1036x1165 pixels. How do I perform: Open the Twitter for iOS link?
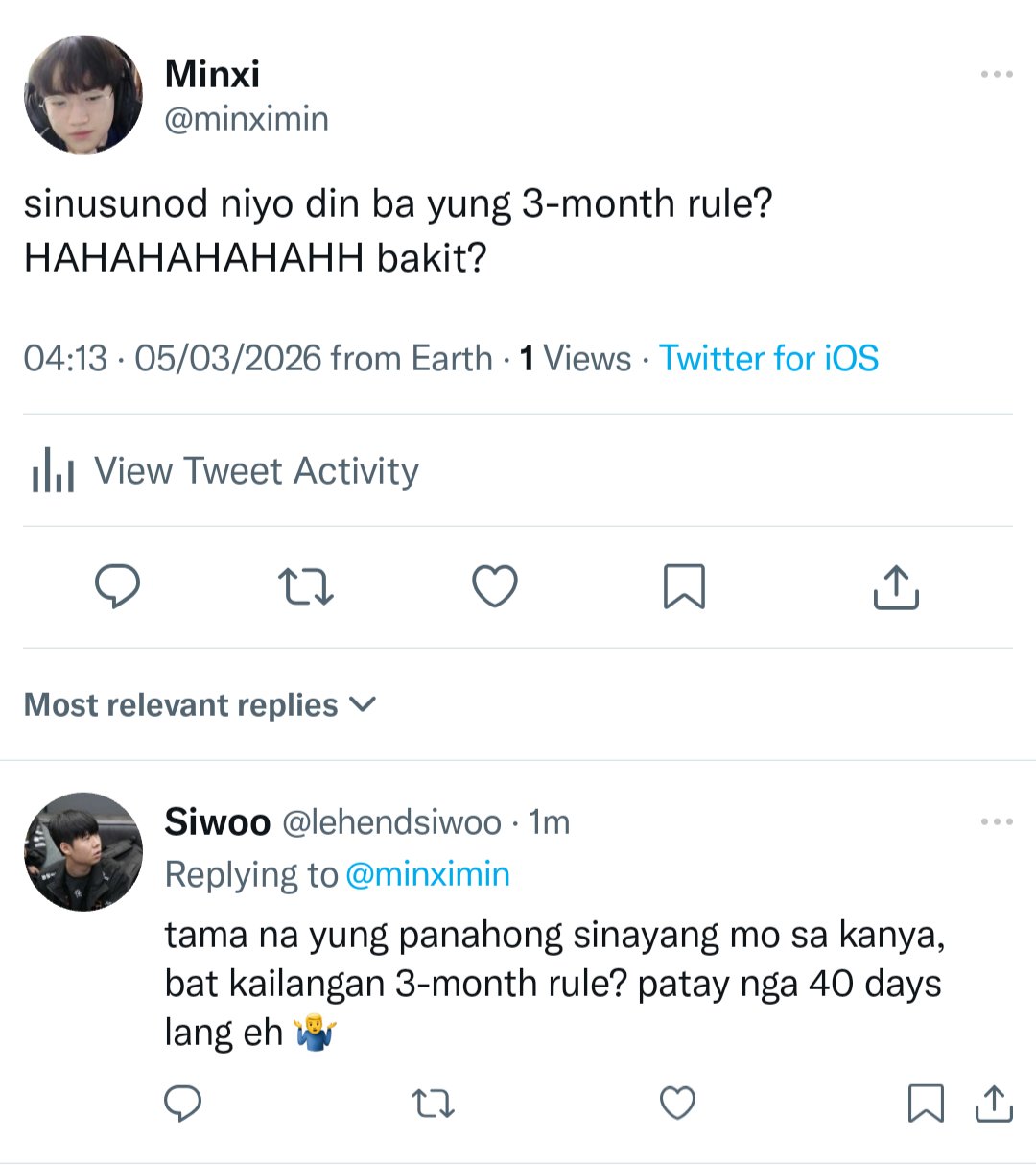pos(768,359)
